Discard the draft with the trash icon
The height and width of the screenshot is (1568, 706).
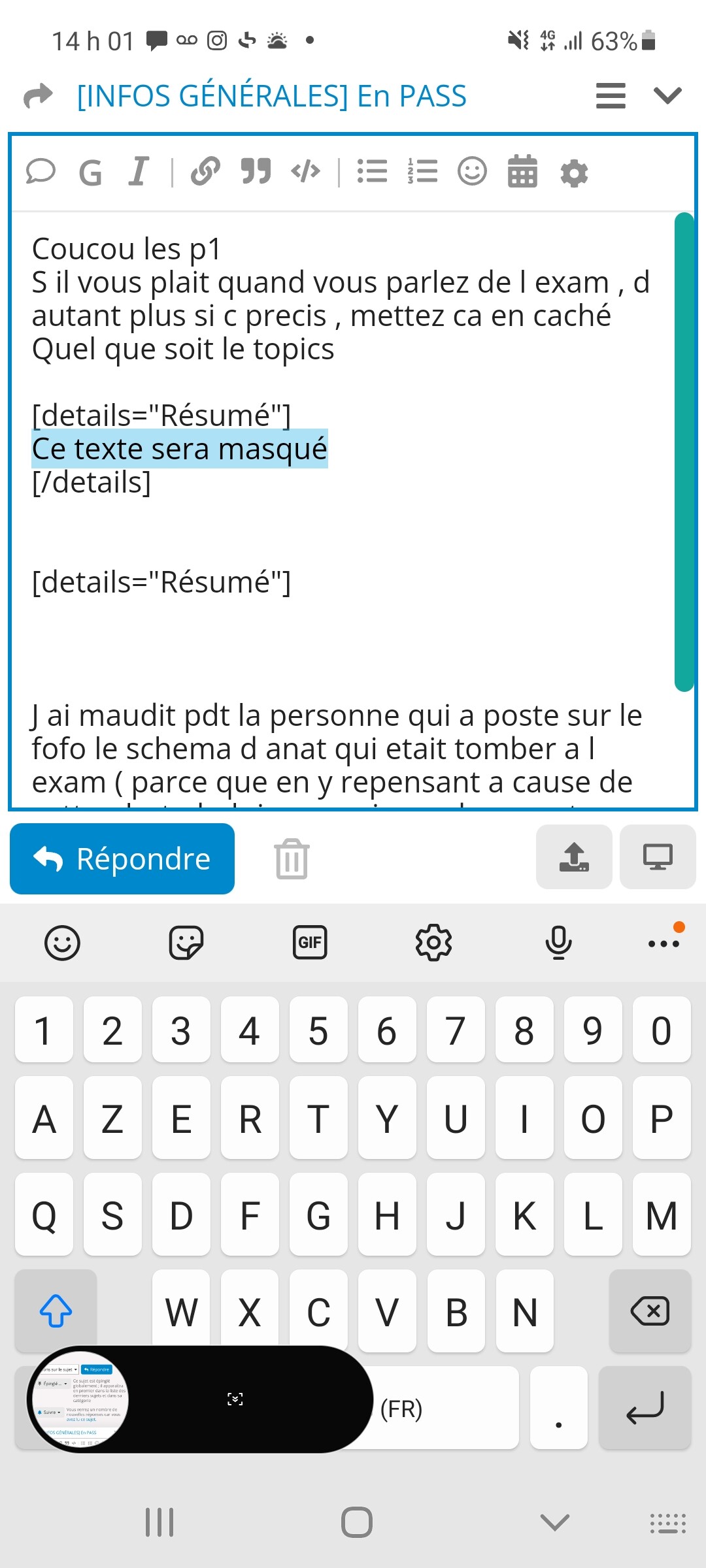292,858
